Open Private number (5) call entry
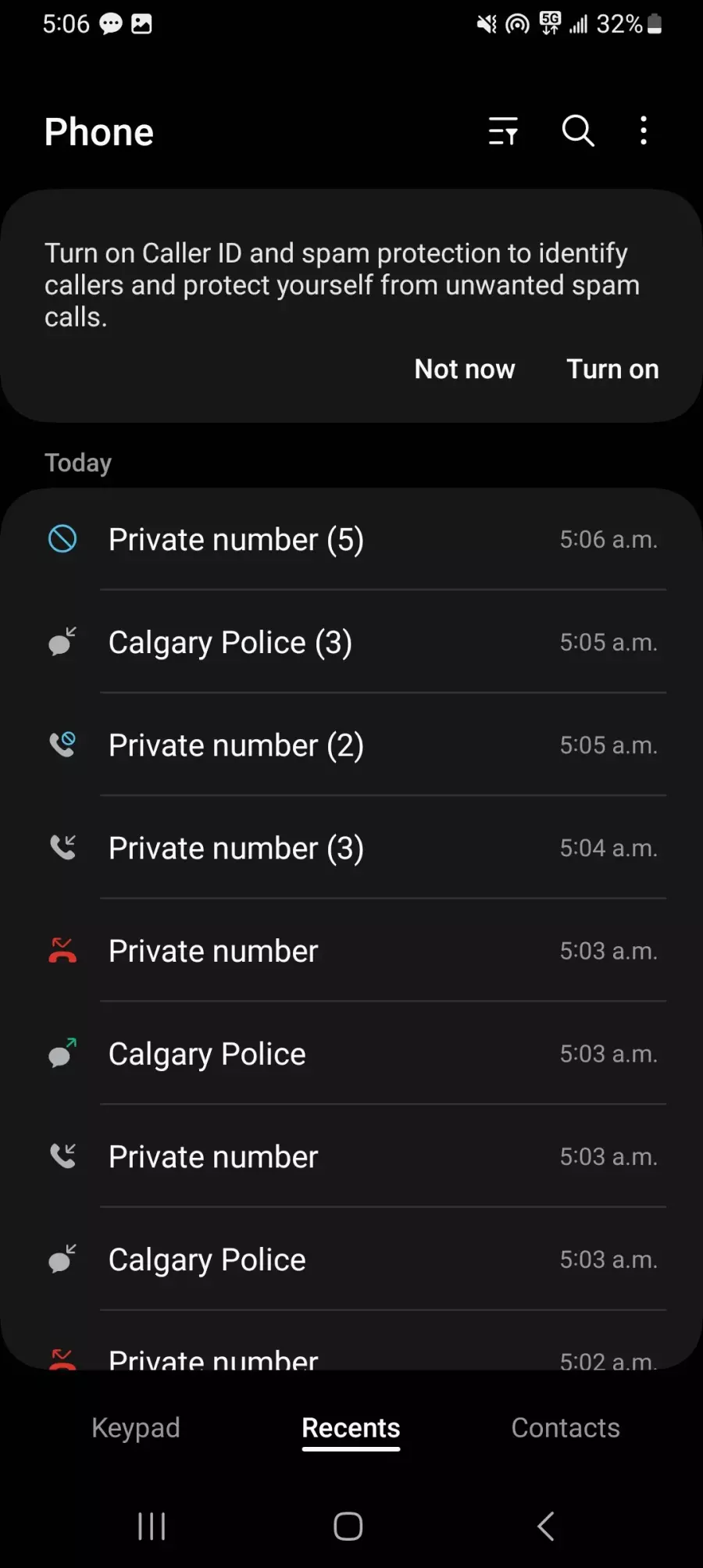This screenshot has height=1568, width=703. pos(351,539)
